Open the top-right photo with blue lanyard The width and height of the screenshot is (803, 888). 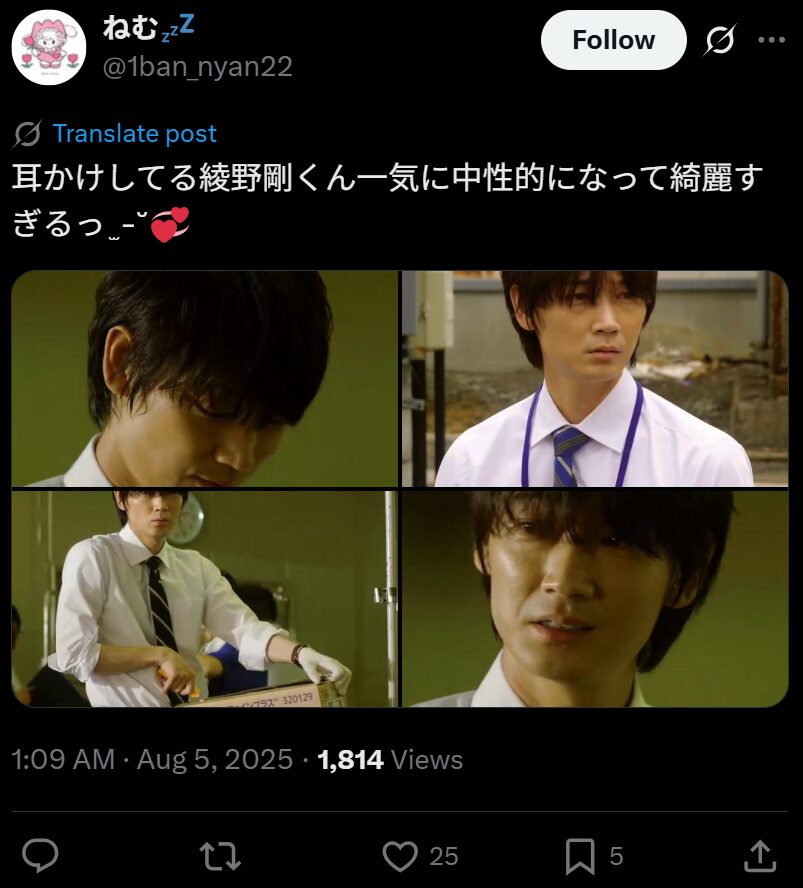[595, 379]
